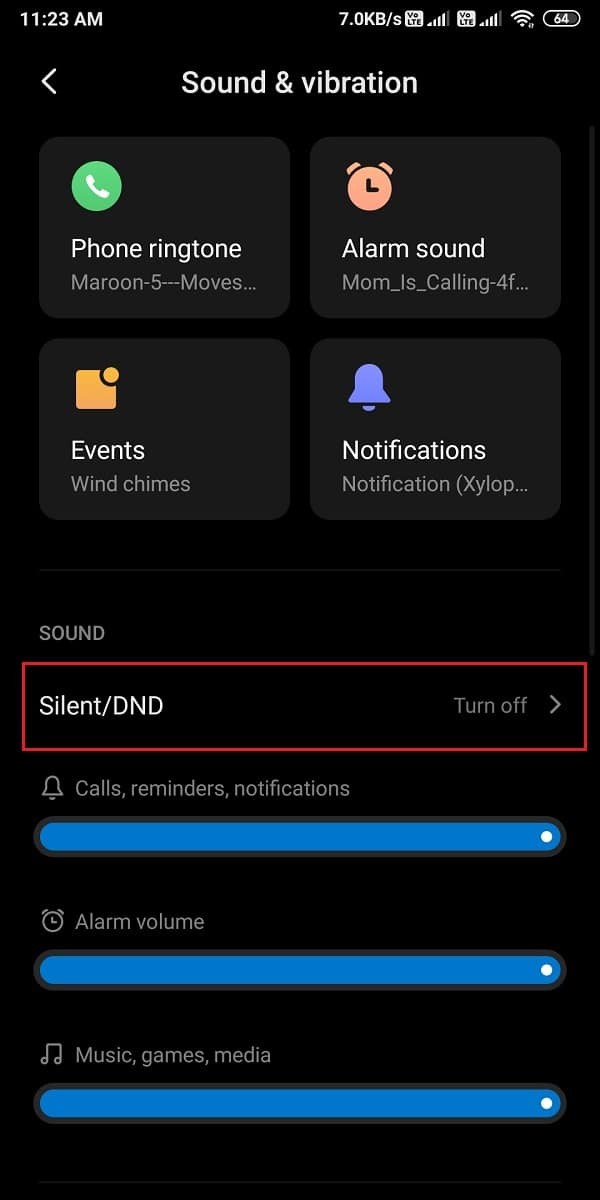
Task: Go back from Sound & vibration
Action: tap(49, 82)
